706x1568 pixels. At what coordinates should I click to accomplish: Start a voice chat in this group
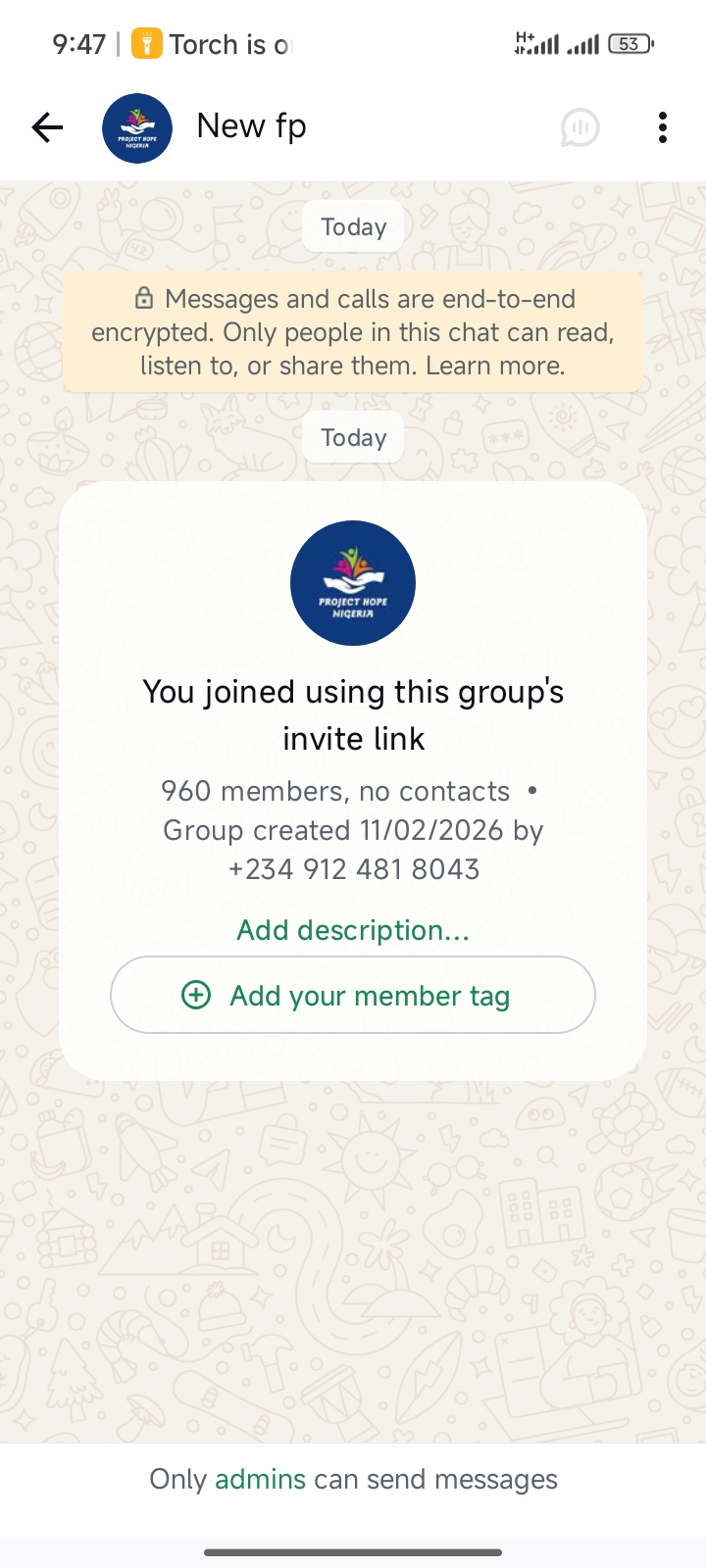(x=580, y=127)
